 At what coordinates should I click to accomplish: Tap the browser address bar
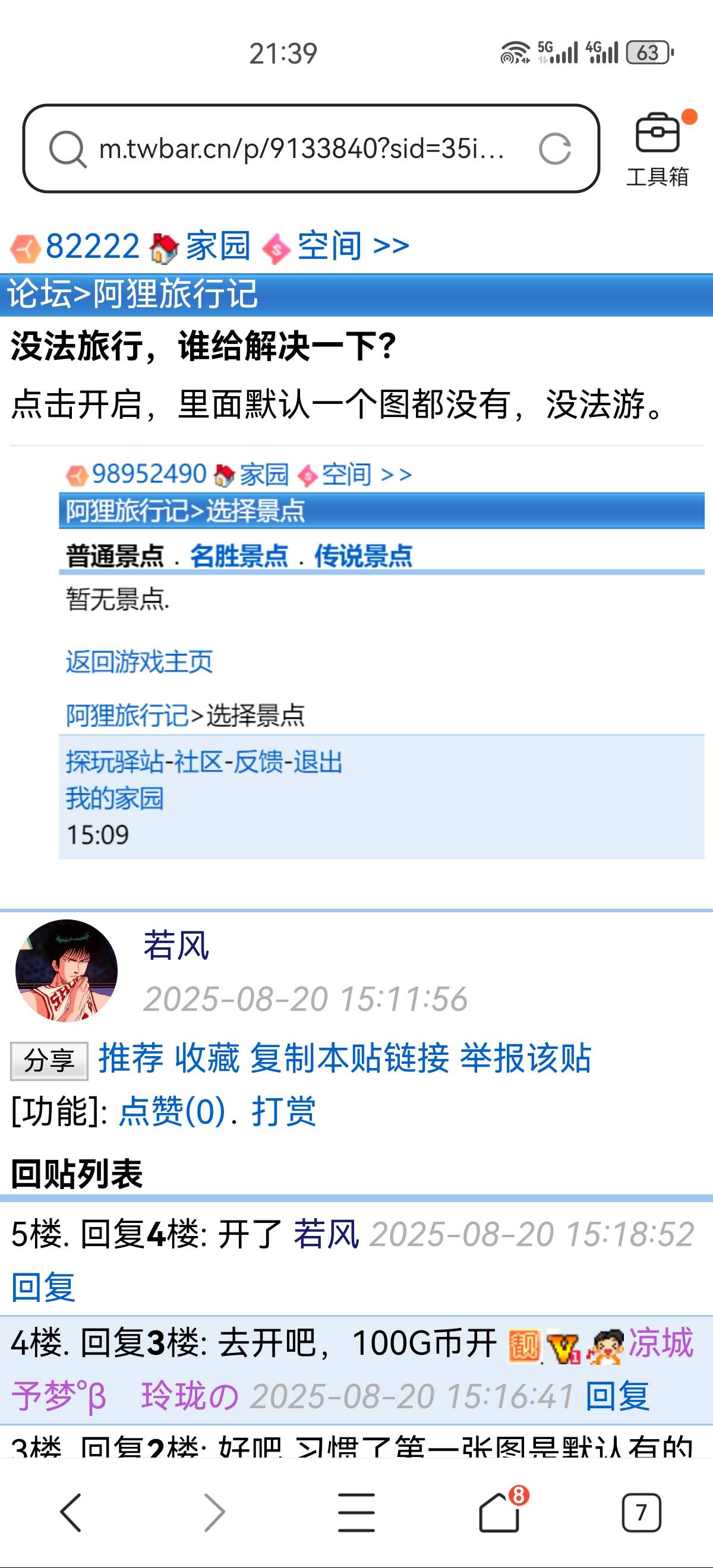(x=301, y=148)
